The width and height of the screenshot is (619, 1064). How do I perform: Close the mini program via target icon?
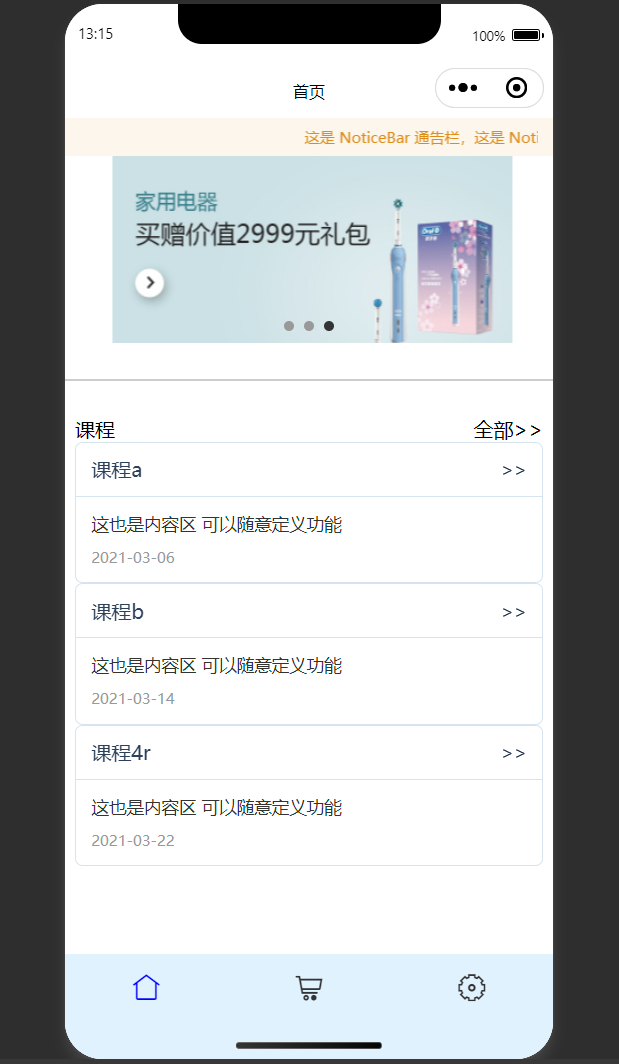pyautogui.click(x=516, y=88)
